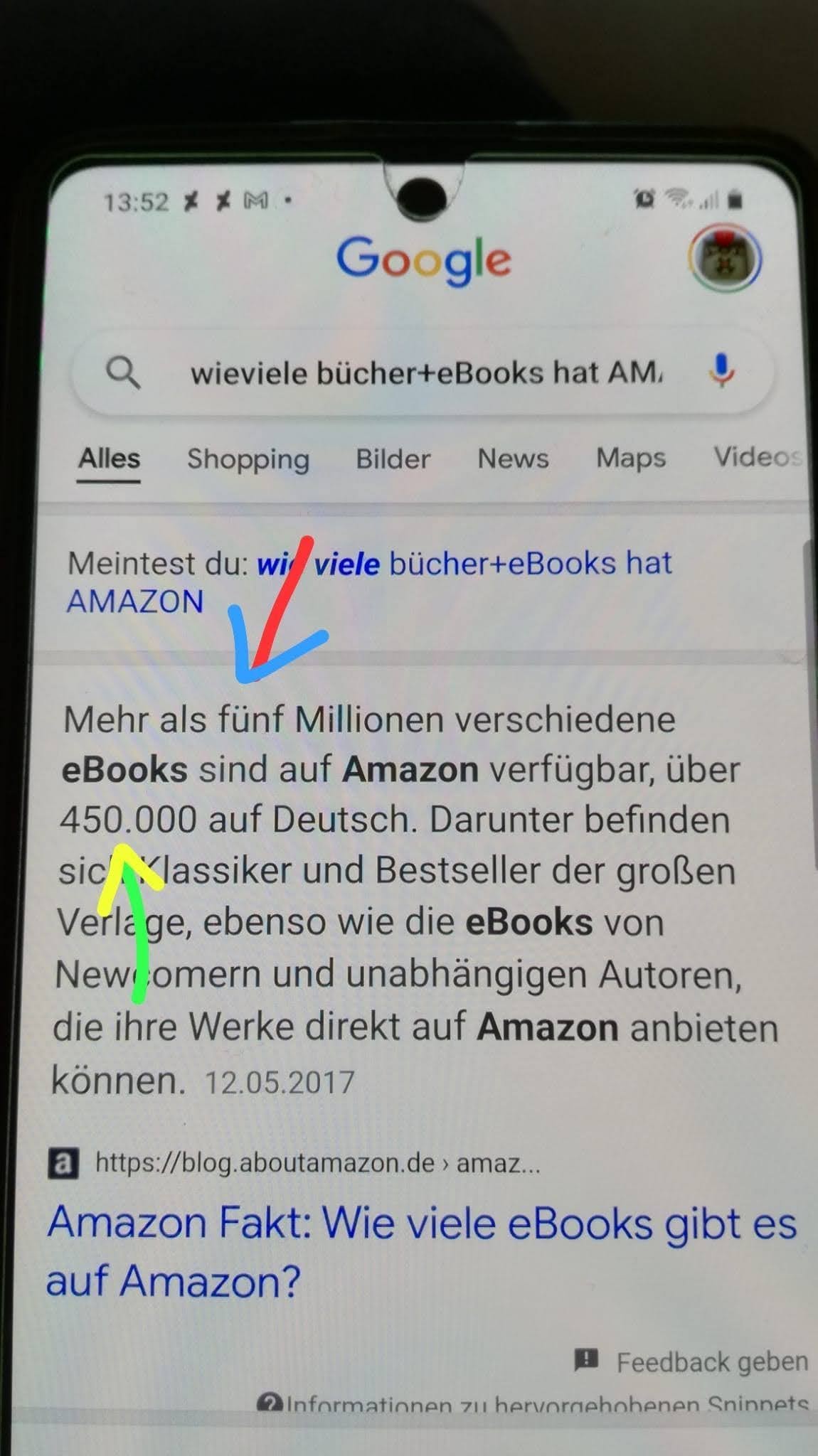The height and width of the screenshot is (1456, 818).
Task: Switch to the Bilder tab
Action: coord(393,459)
